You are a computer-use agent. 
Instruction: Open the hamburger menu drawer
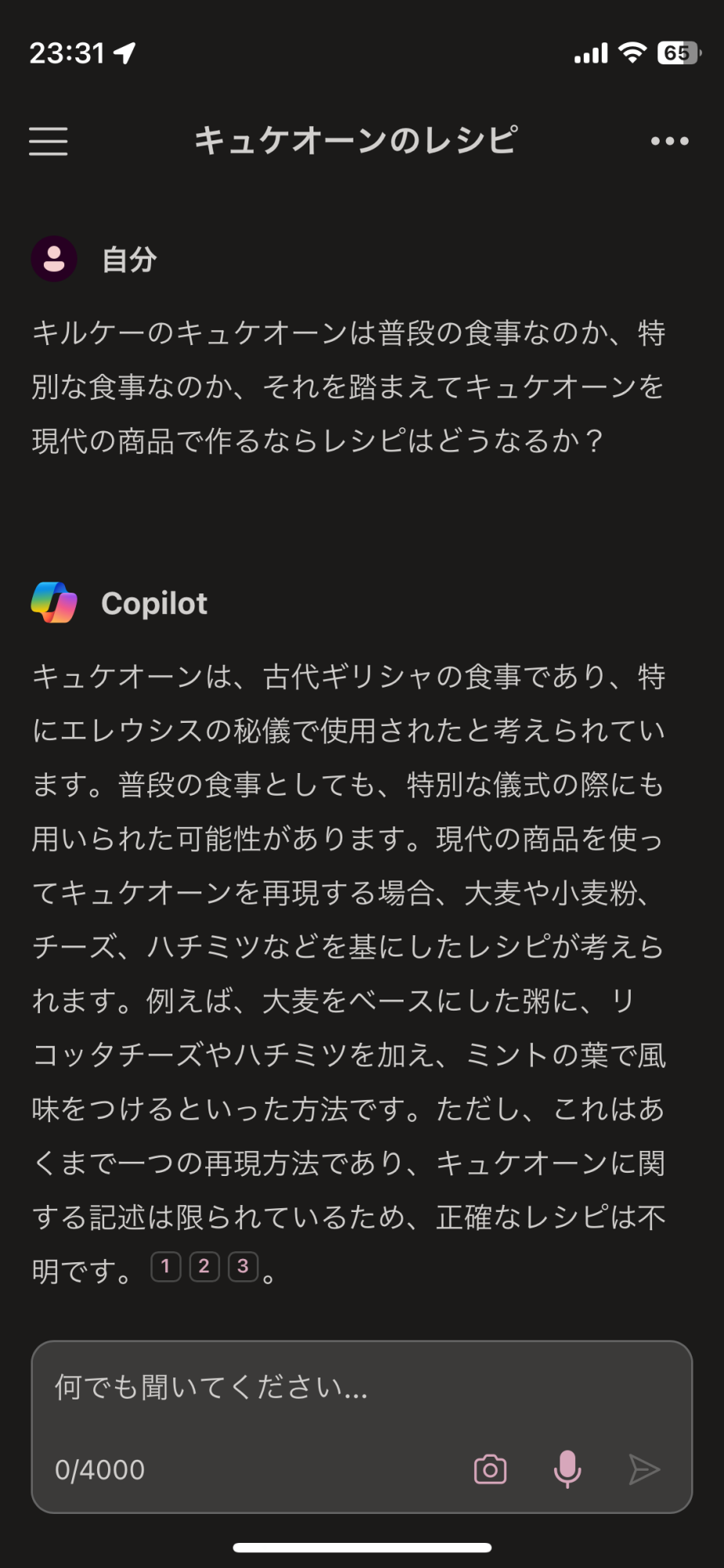pos(49,142)
